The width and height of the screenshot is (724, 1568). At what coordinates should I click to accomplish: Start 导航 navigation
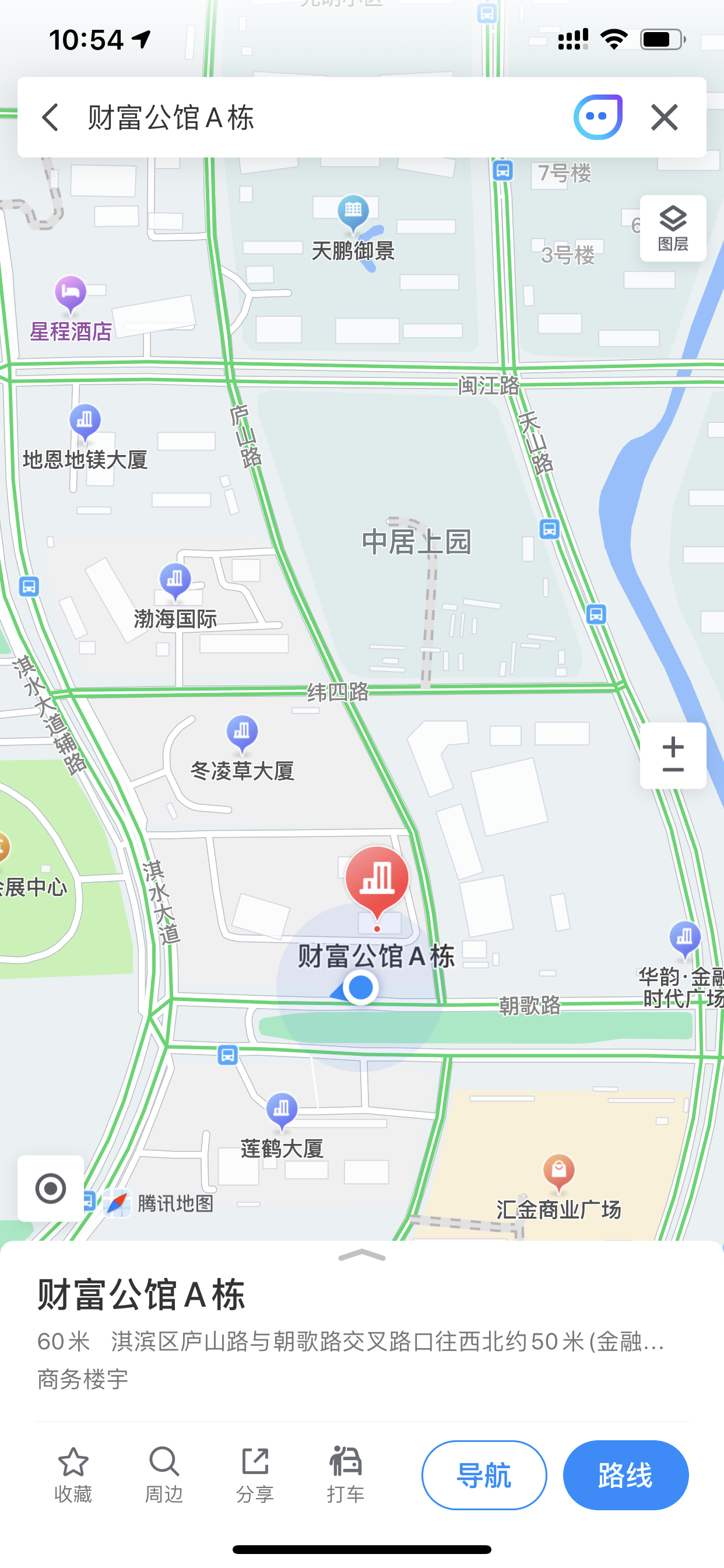click(484, 1475)
